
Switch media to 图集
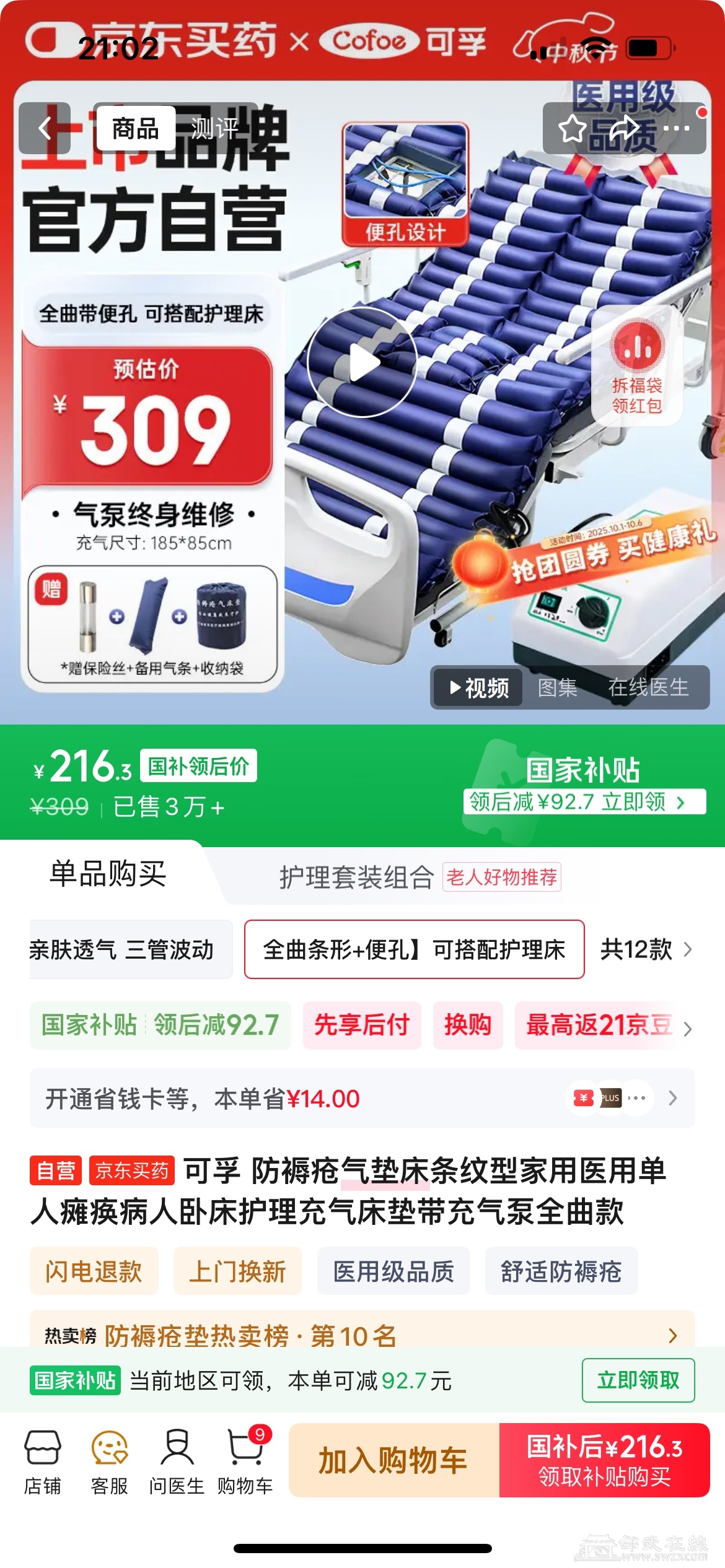click(557, 687)
